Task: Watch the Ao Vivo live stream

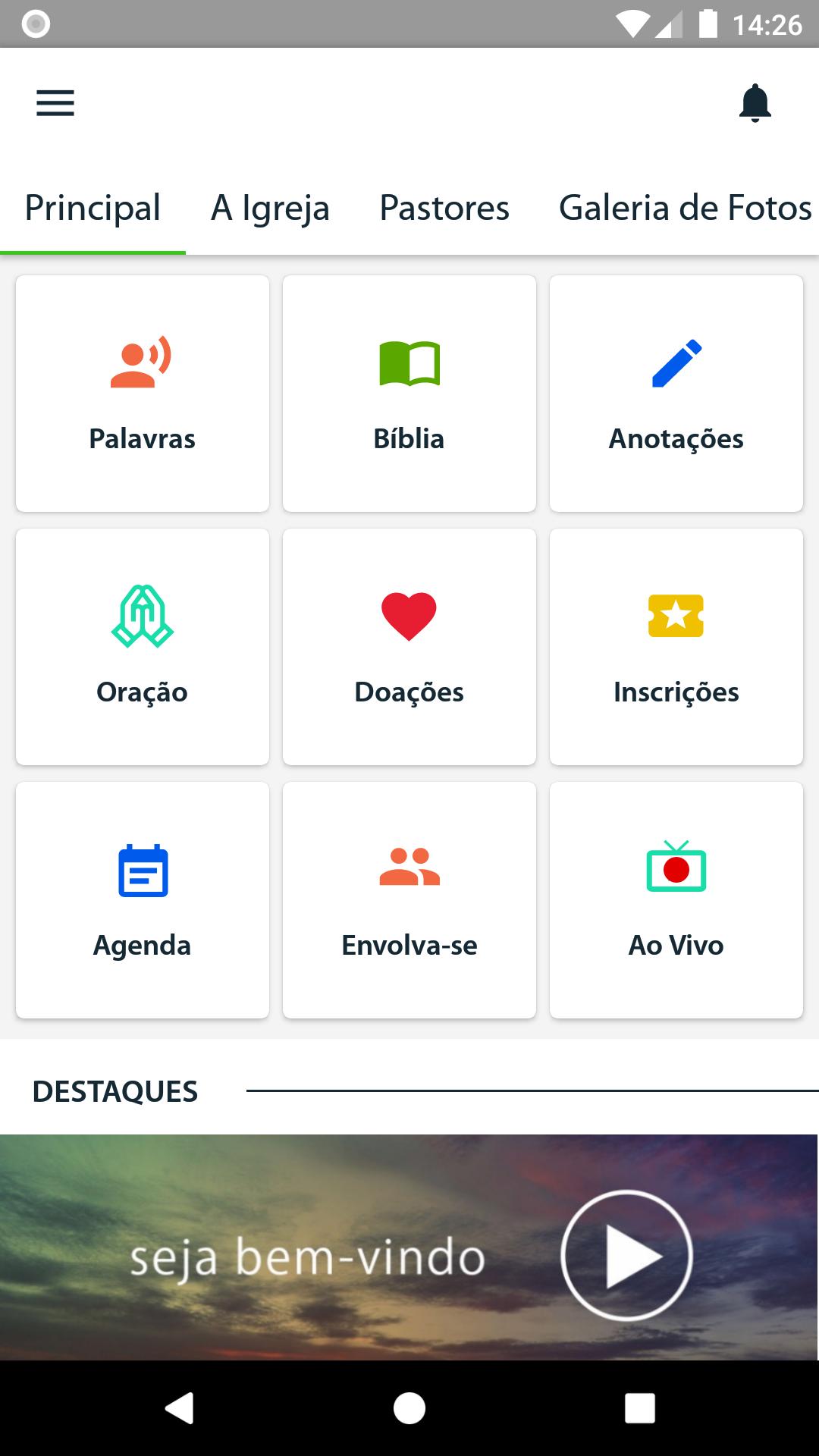Action: tap(676, 900)
